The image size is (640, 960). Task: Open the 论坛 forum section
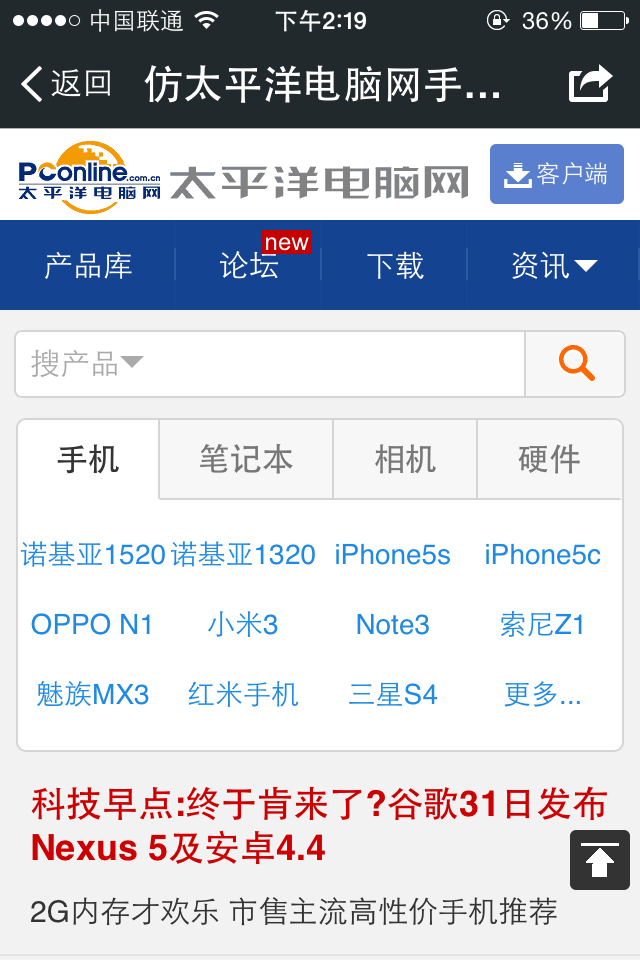pos(249,266)
